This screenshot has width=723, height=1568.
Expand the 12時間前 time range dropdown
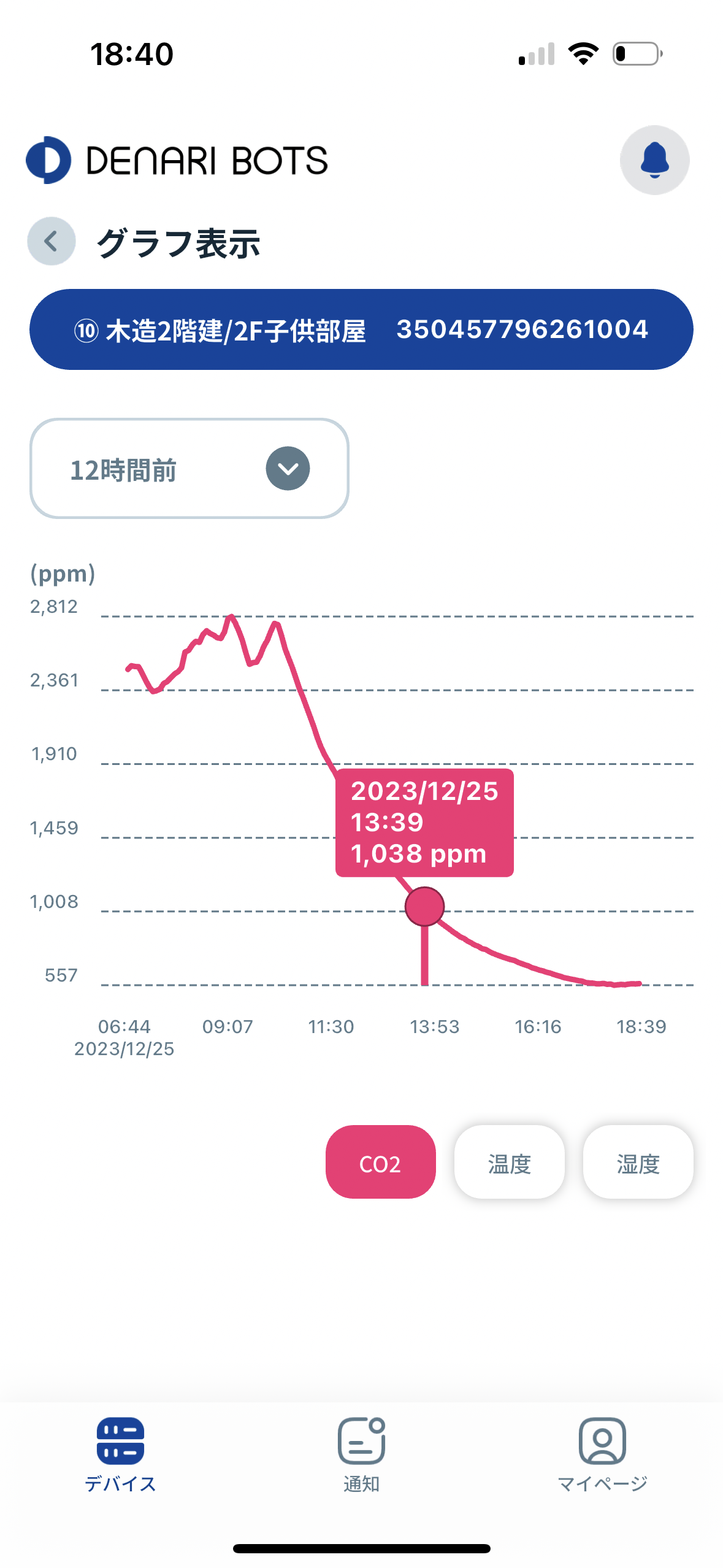189,469
